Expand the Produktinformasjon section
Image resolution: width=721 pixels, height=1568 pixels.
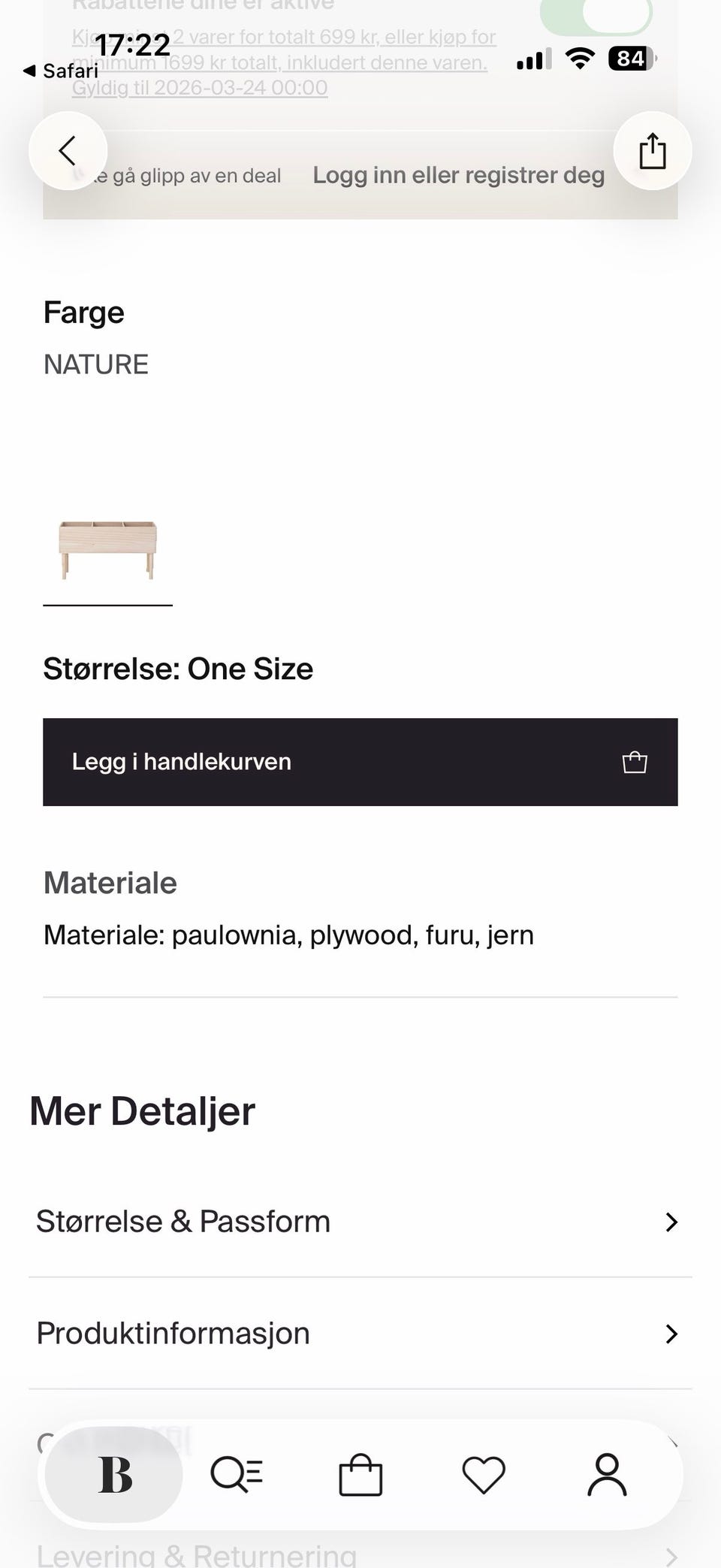pos(360,1334)
